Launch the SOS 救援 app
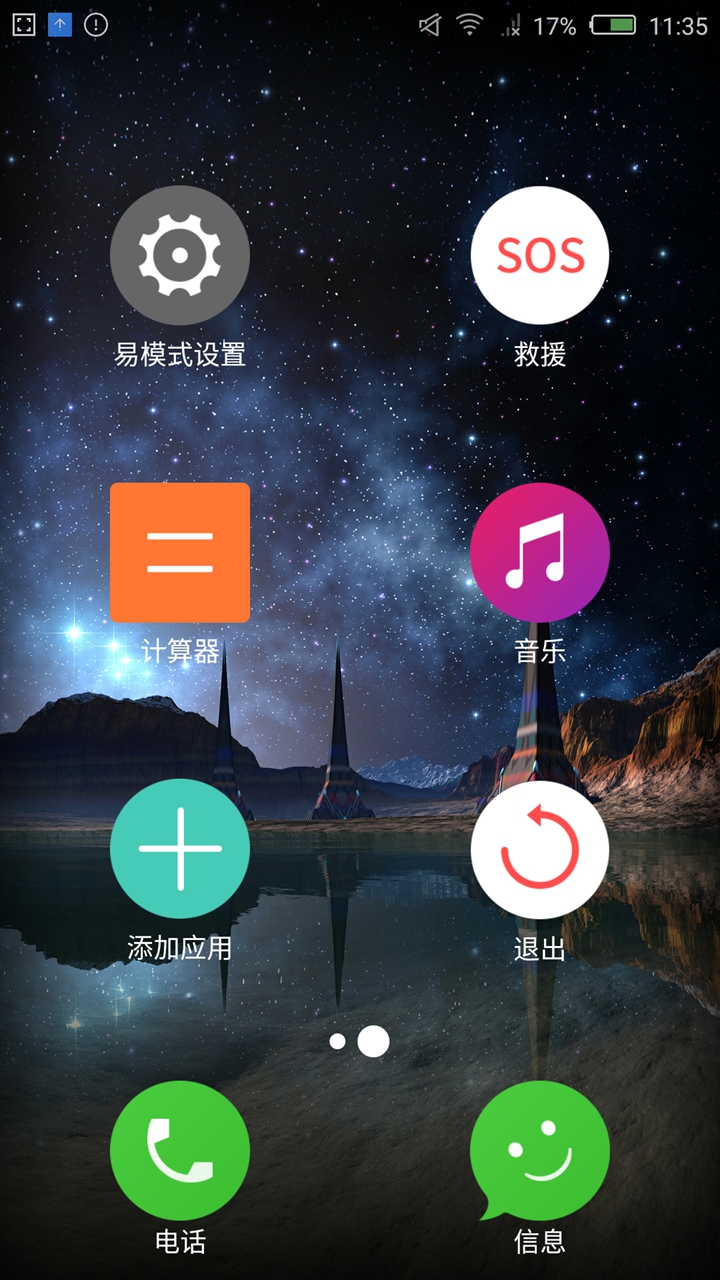The width and height of the screenshot is (720, 1280). (x=540, y=255)
